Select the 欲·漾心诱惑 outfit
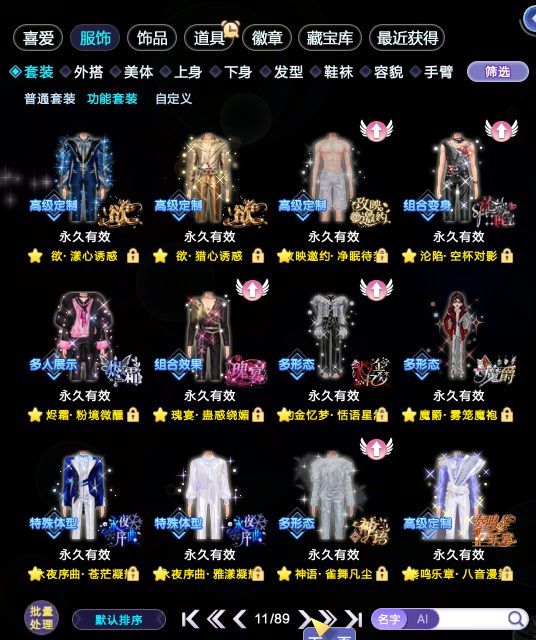The image size is (536, 640). point(84,196)
